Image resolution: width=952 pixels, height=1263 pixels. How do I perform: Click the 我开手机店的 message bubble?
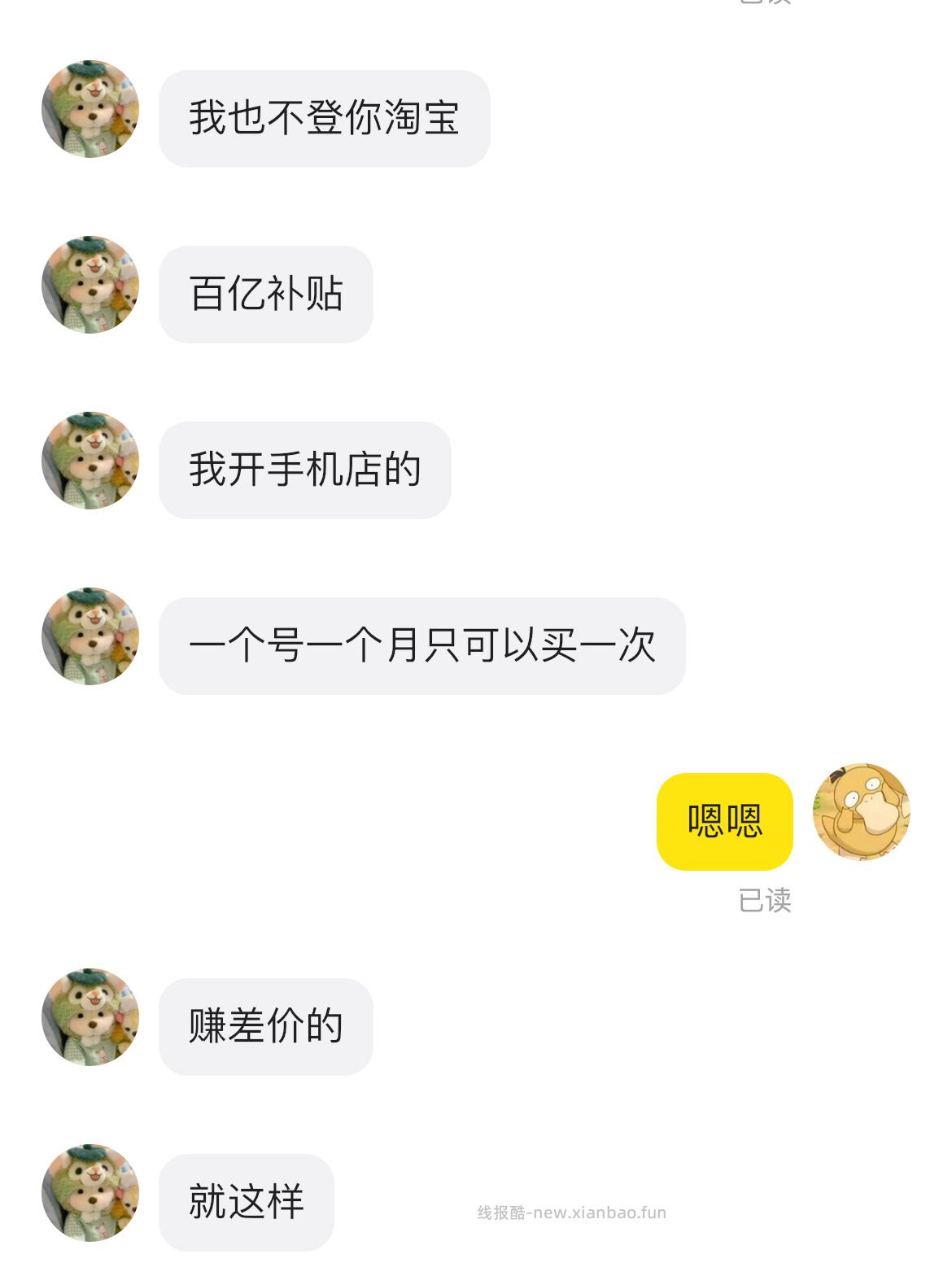305,468
